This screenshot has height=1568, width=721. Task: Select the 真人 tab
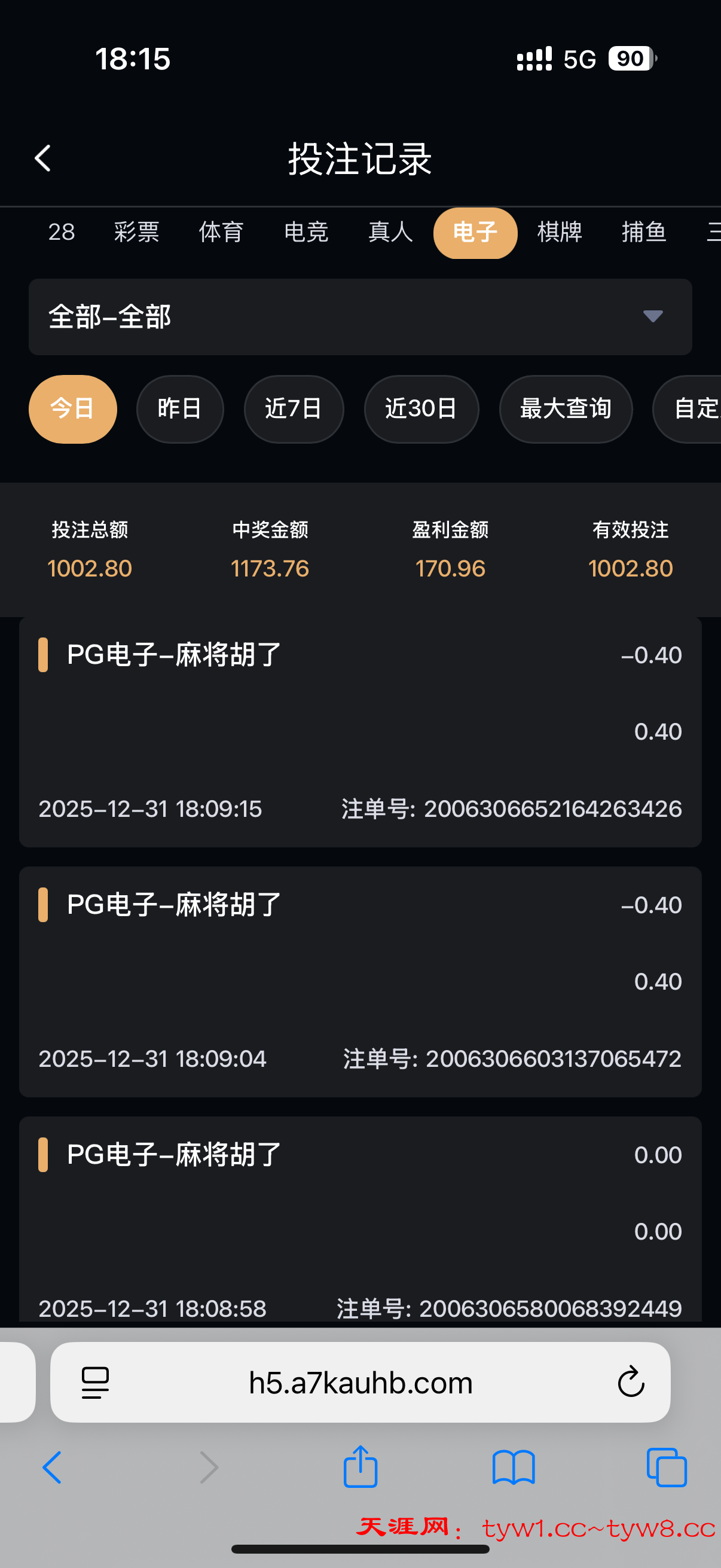point(390,232)
